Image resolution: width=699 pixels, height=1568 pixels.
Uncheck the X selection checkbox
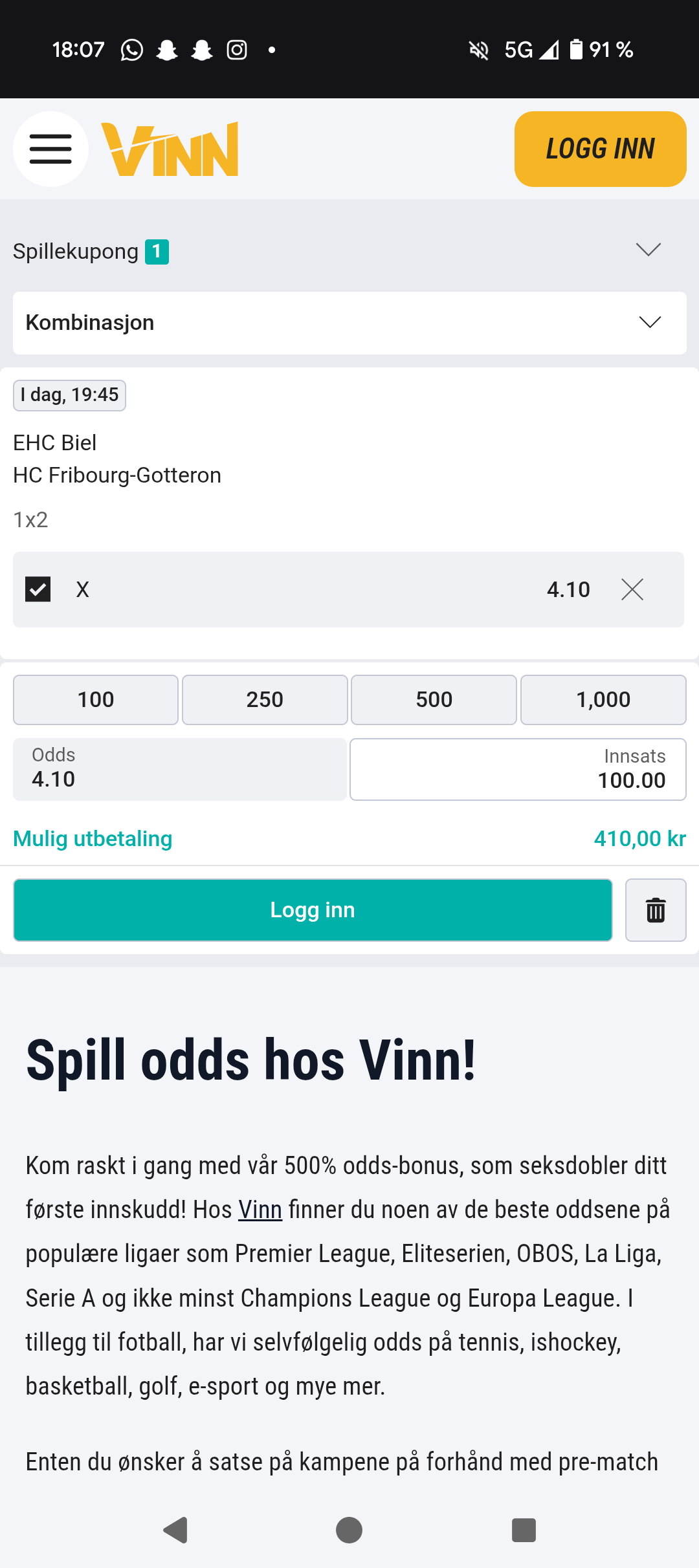click(x=38, y=589)
